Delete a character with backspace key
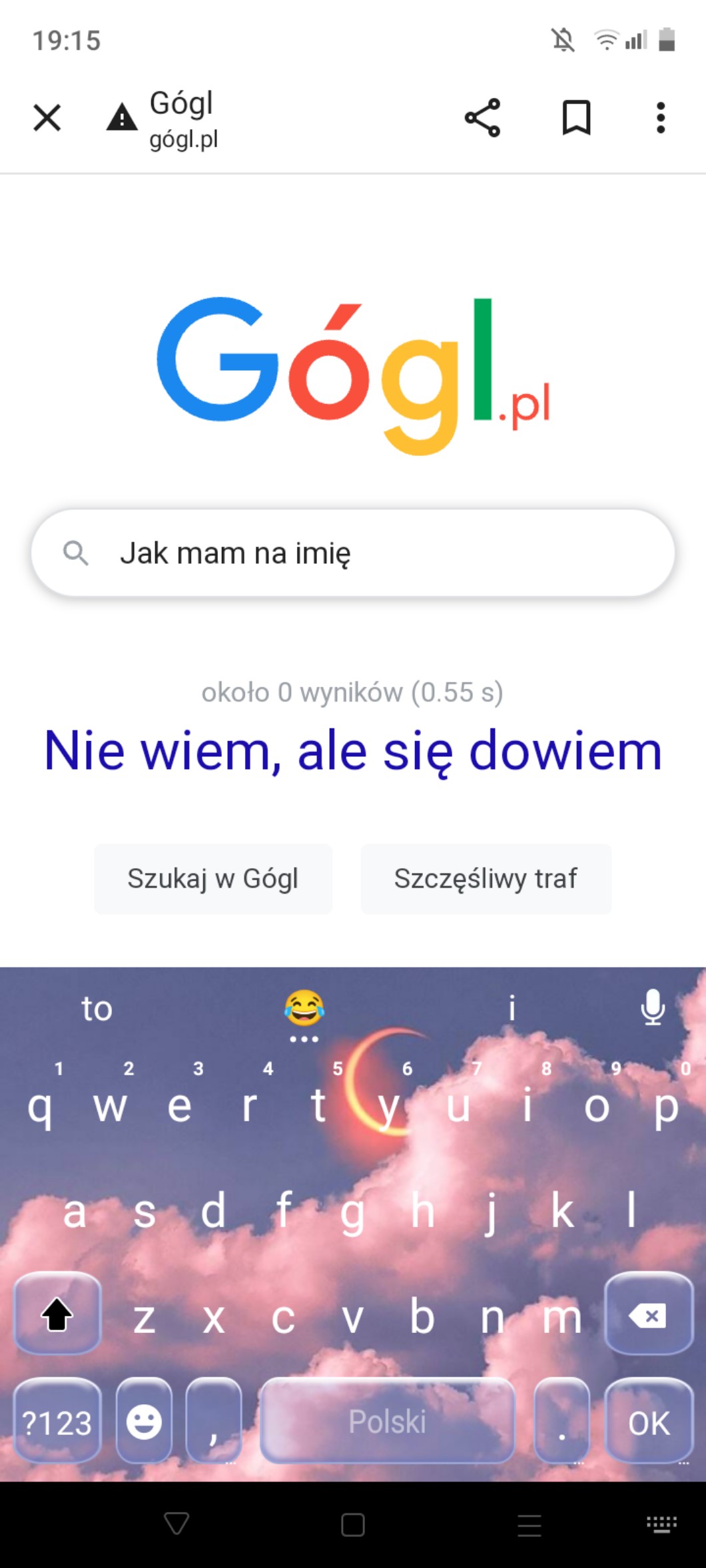This screenshot has height=1568, width=706. coord(647,1315)
